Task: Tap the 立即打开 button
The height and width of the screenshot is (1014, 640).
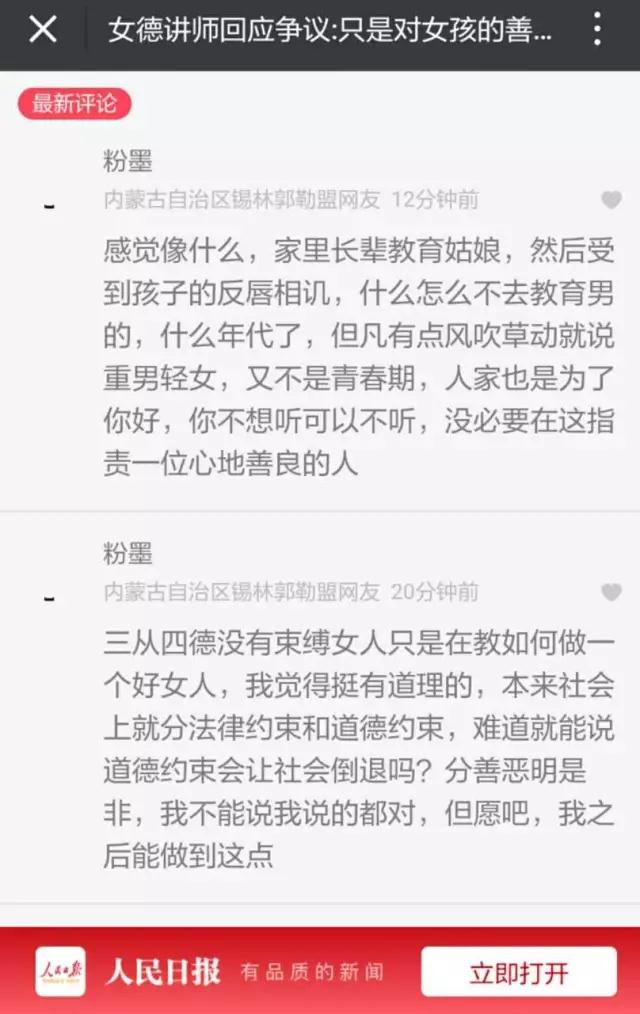Action: coord(518,972)
